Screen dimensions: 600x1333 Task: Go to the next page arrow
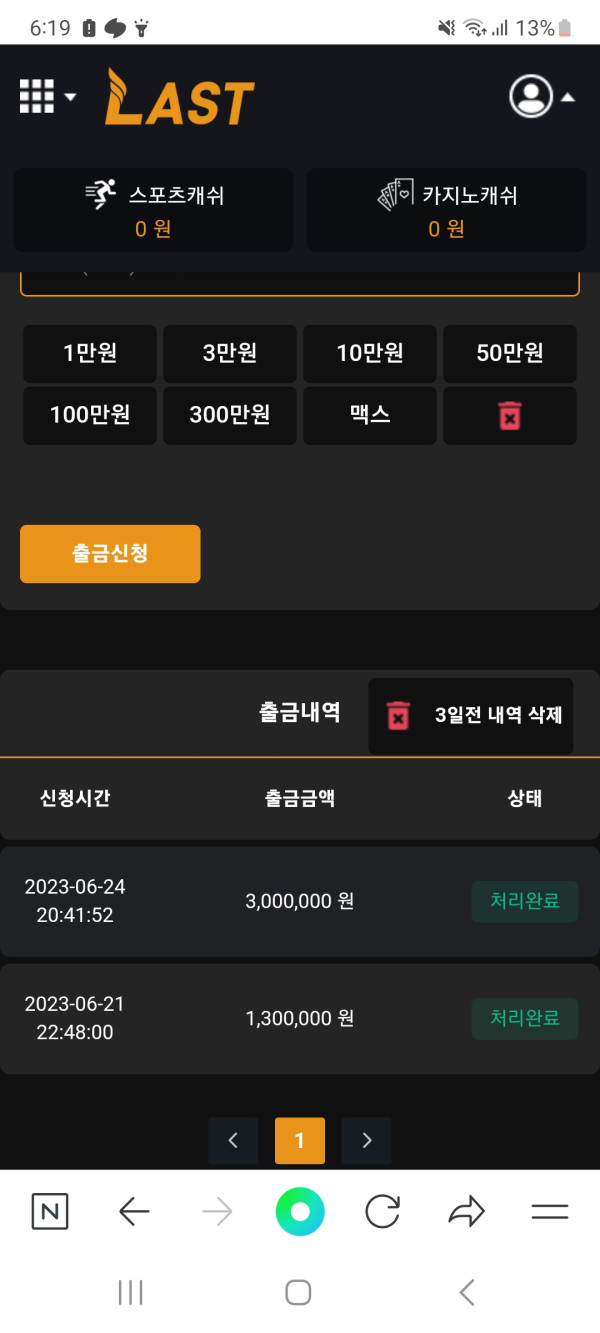[x=366, y=1141]
